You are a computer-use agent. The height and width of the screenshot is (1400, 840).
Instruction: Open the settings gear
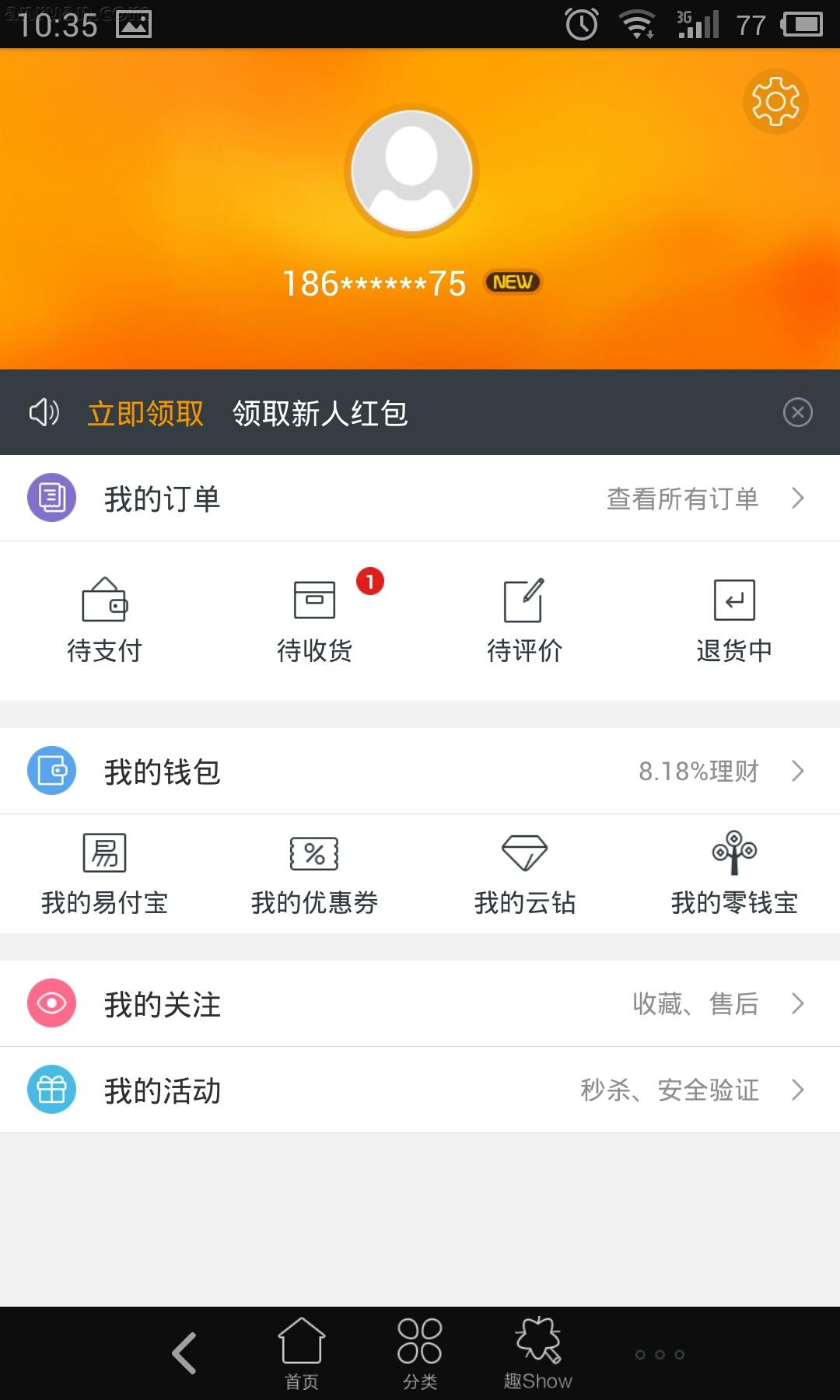click(775, 101)
